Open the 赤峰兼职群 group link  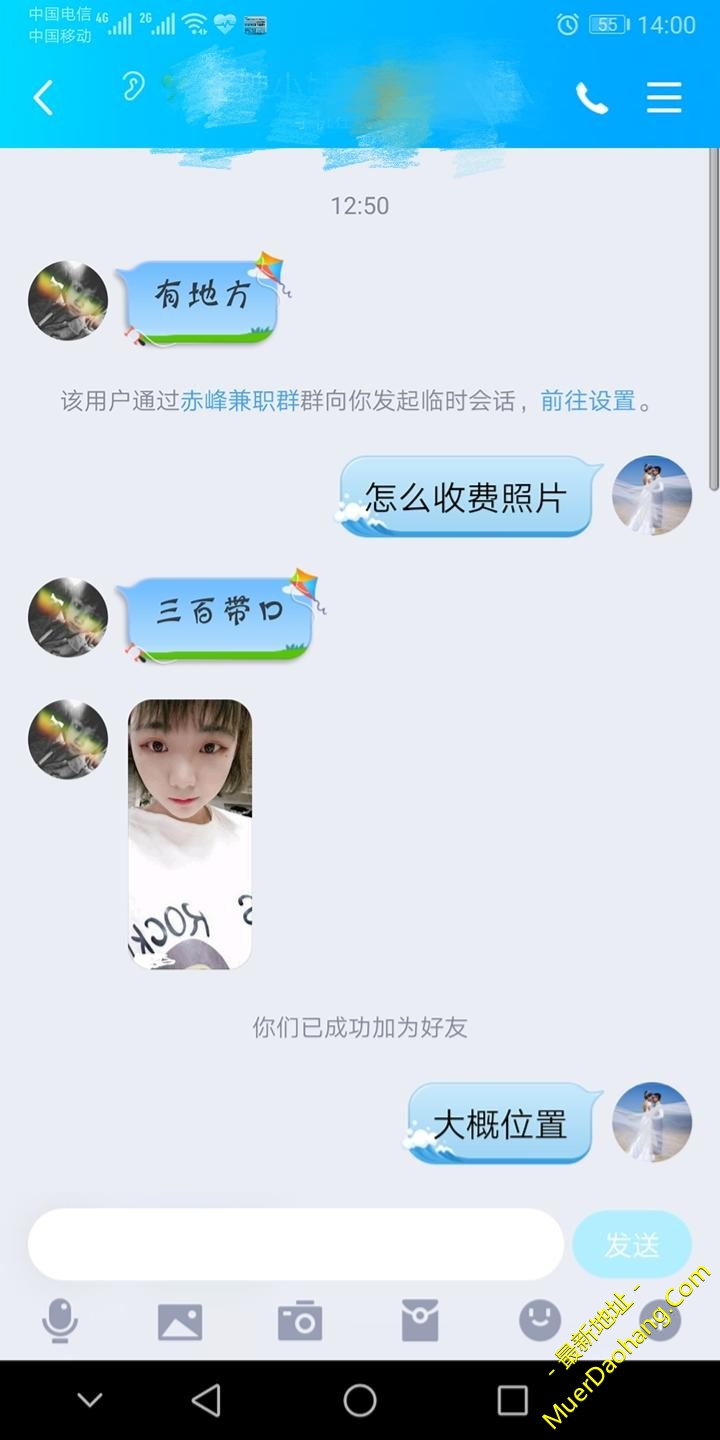pyautogui.click(x=240, y=402)
